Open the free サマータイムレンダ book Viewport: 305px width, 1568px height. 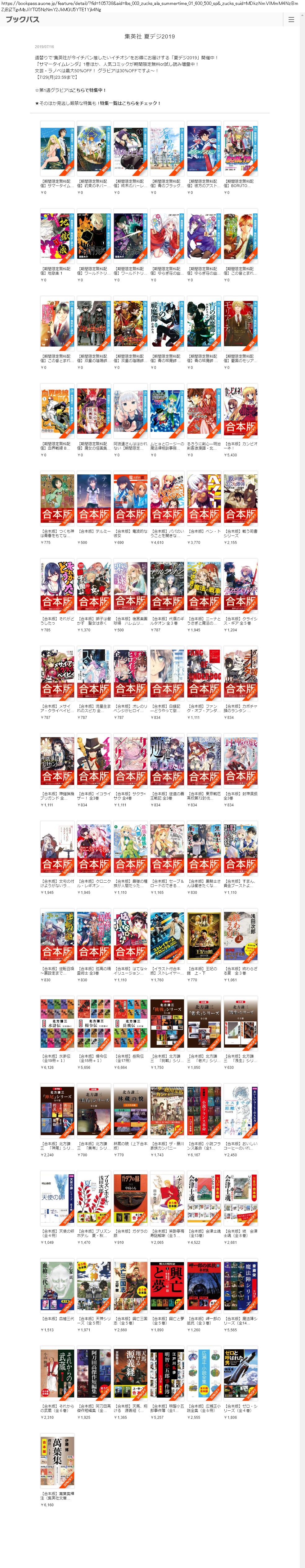[x=57, y=150]
